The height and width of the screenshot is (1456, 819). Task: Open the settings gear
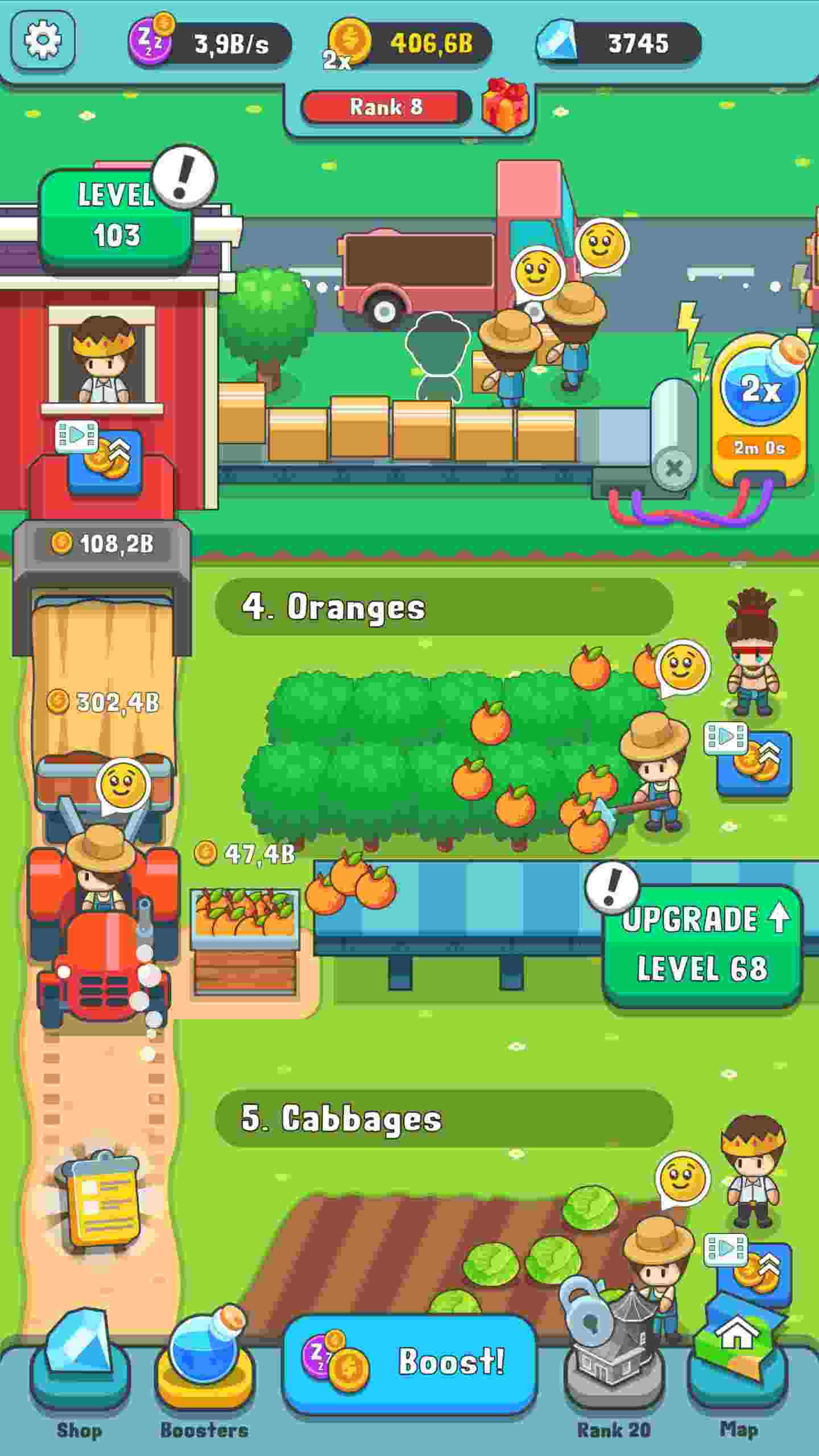tap(43, 41)
